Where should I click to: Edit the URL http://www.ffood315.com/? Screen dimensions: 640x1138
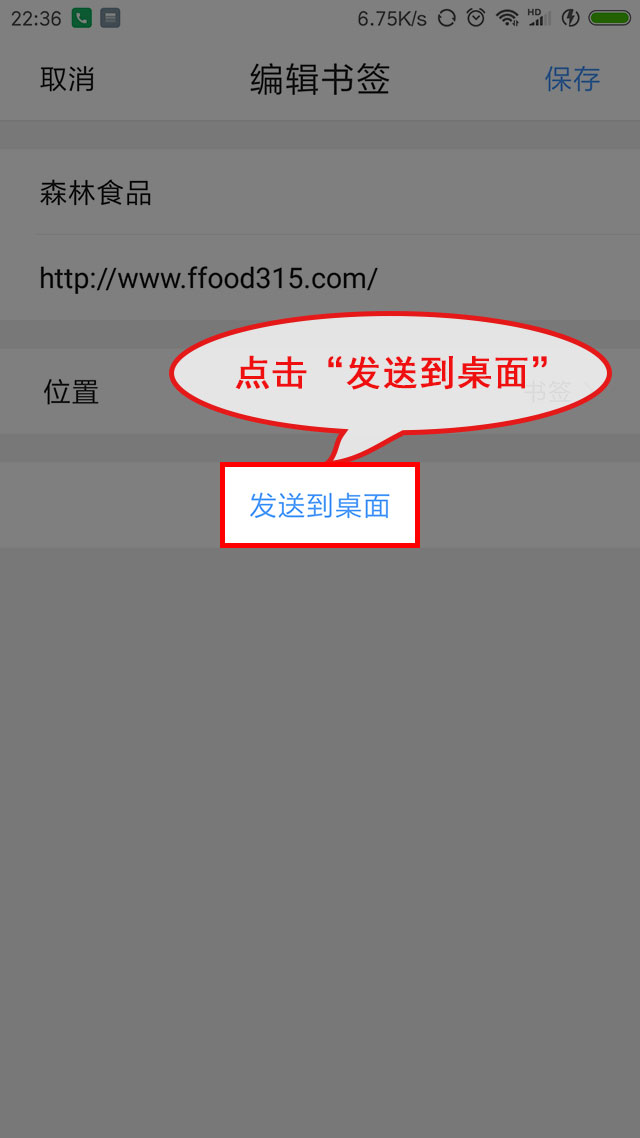pos(320,278)
